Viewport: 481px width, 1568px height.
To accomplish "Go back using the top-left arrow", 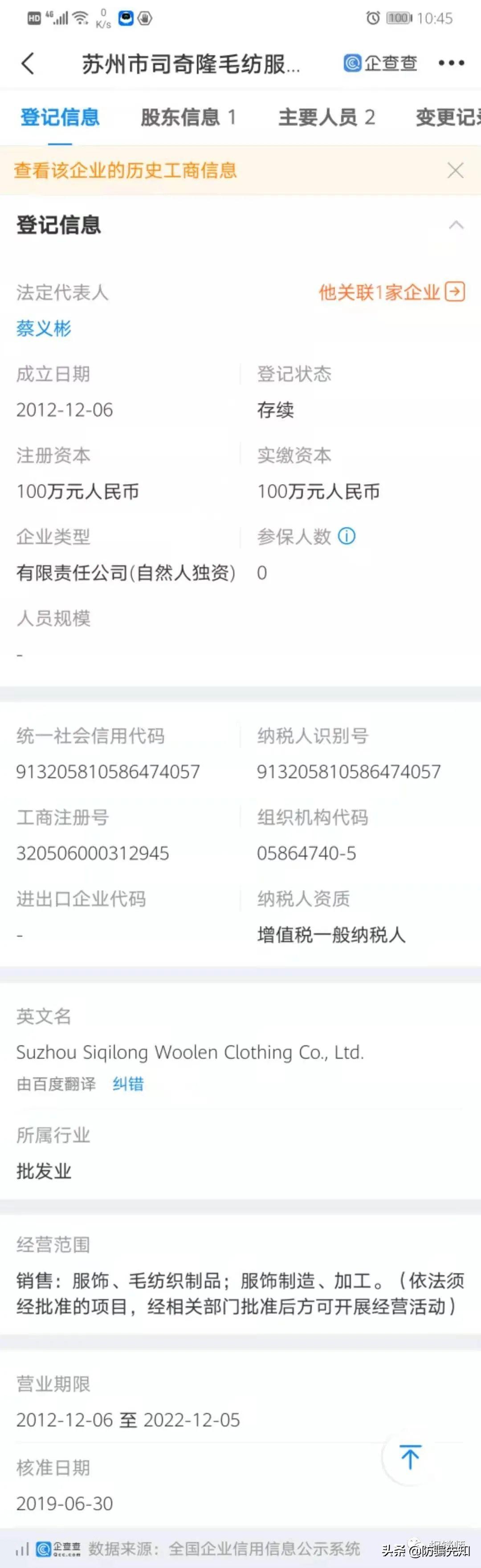I will [28, 63].
